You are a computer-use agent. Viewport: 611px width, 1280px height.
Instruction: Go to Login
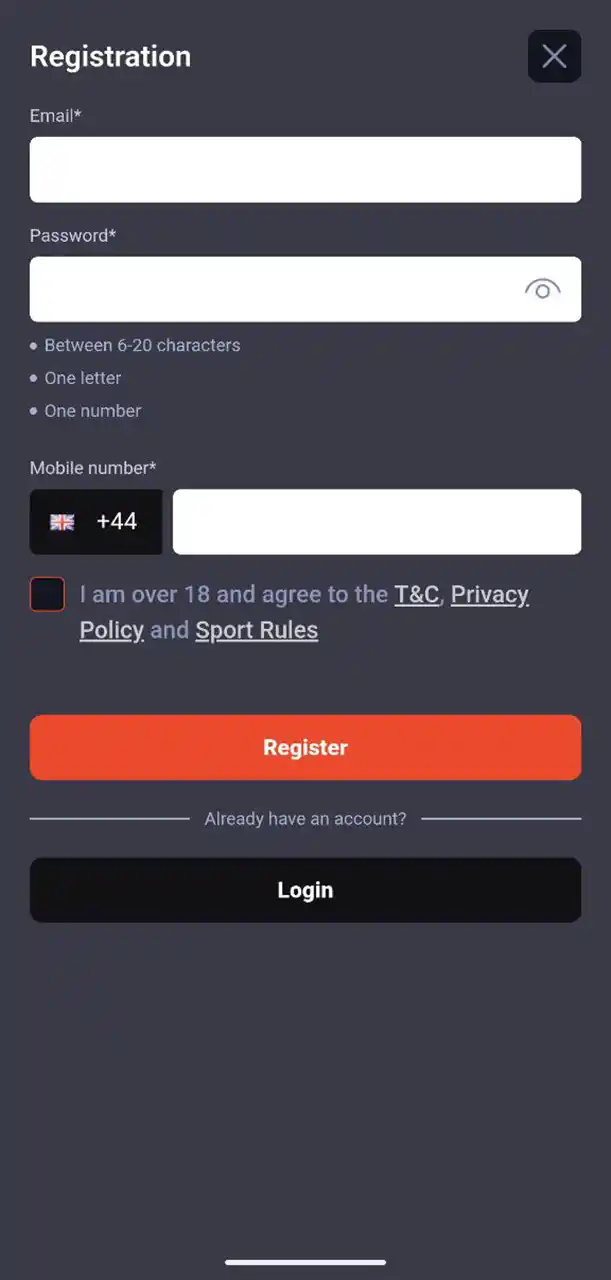[305, 890]
